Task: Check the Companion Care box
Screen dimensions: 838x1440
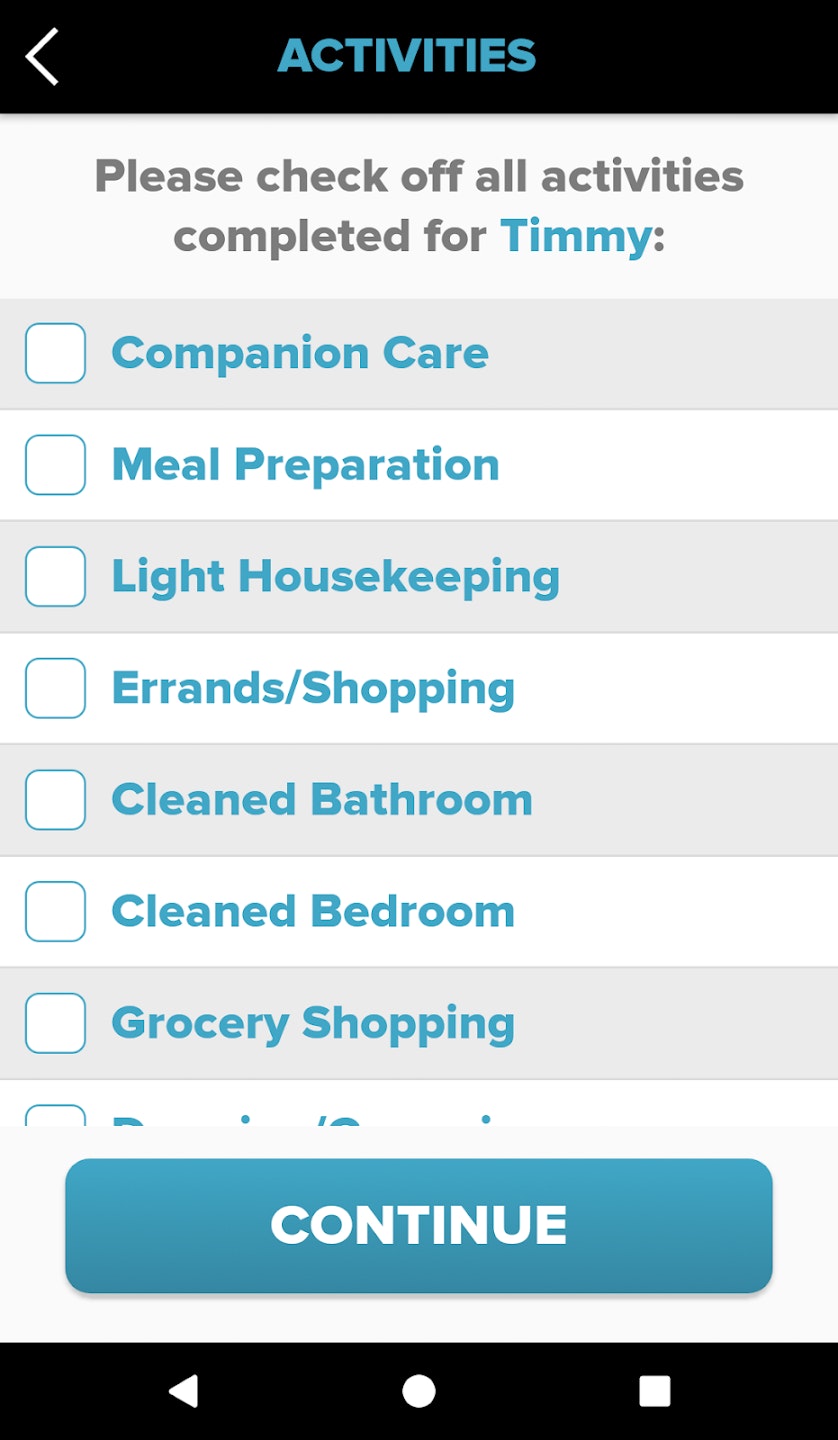Action: 55,353
